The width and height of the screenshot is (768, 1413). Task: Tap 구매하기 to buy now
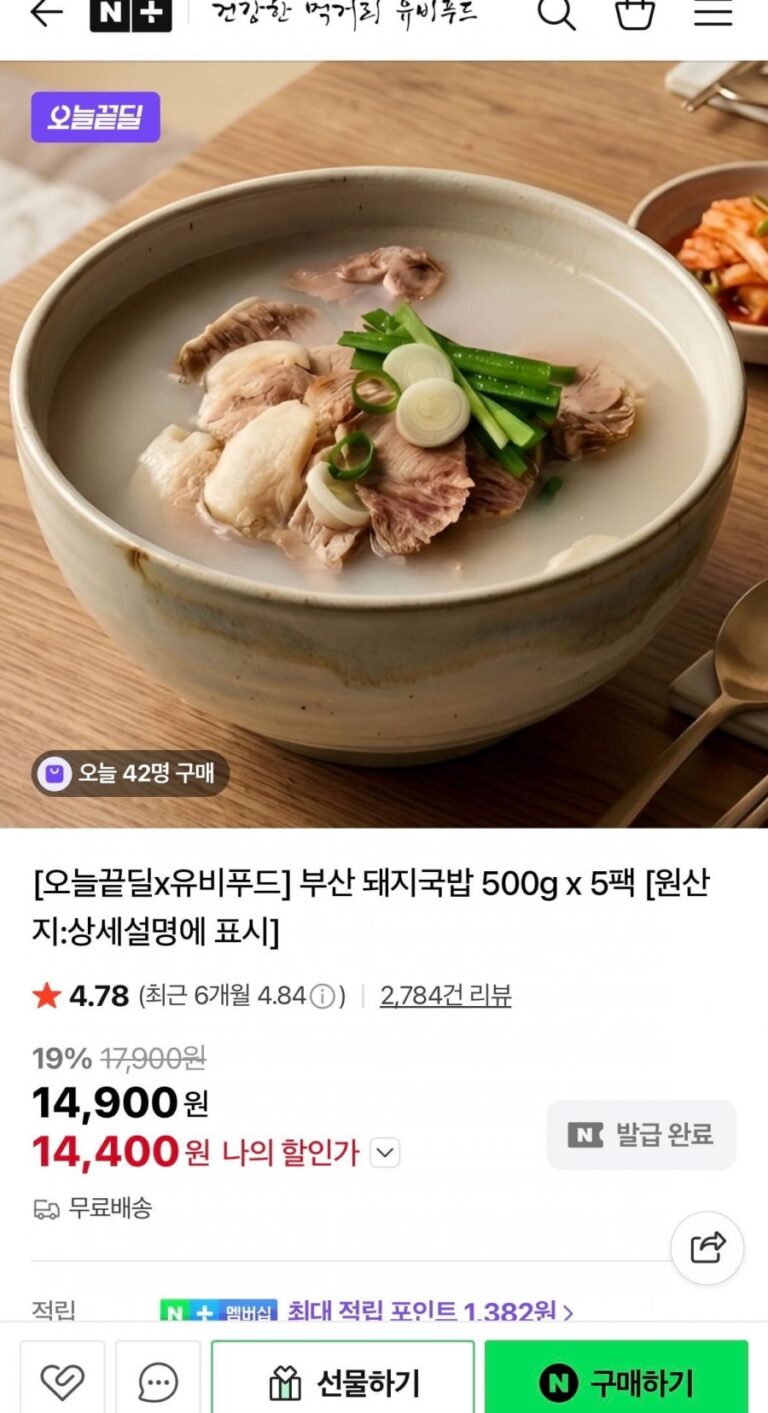(x=616, y=1382)
